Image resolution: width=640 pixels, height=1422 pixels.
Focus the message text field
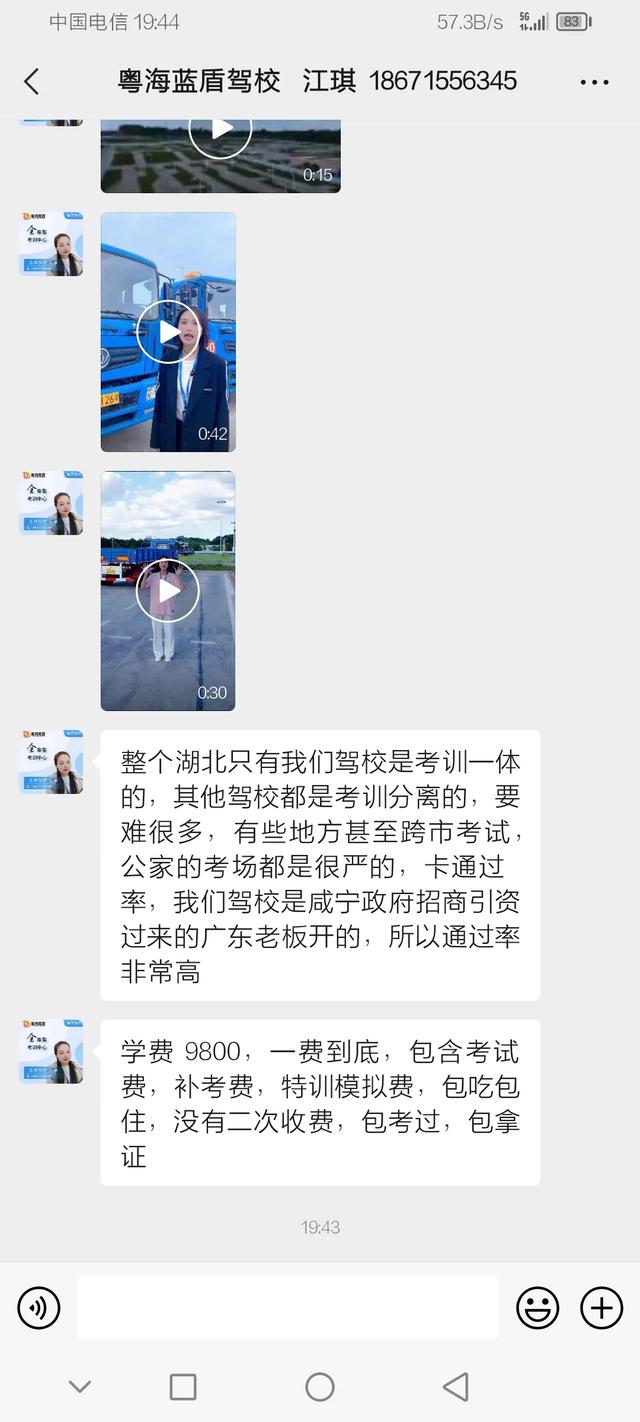tap(288, 1307)
